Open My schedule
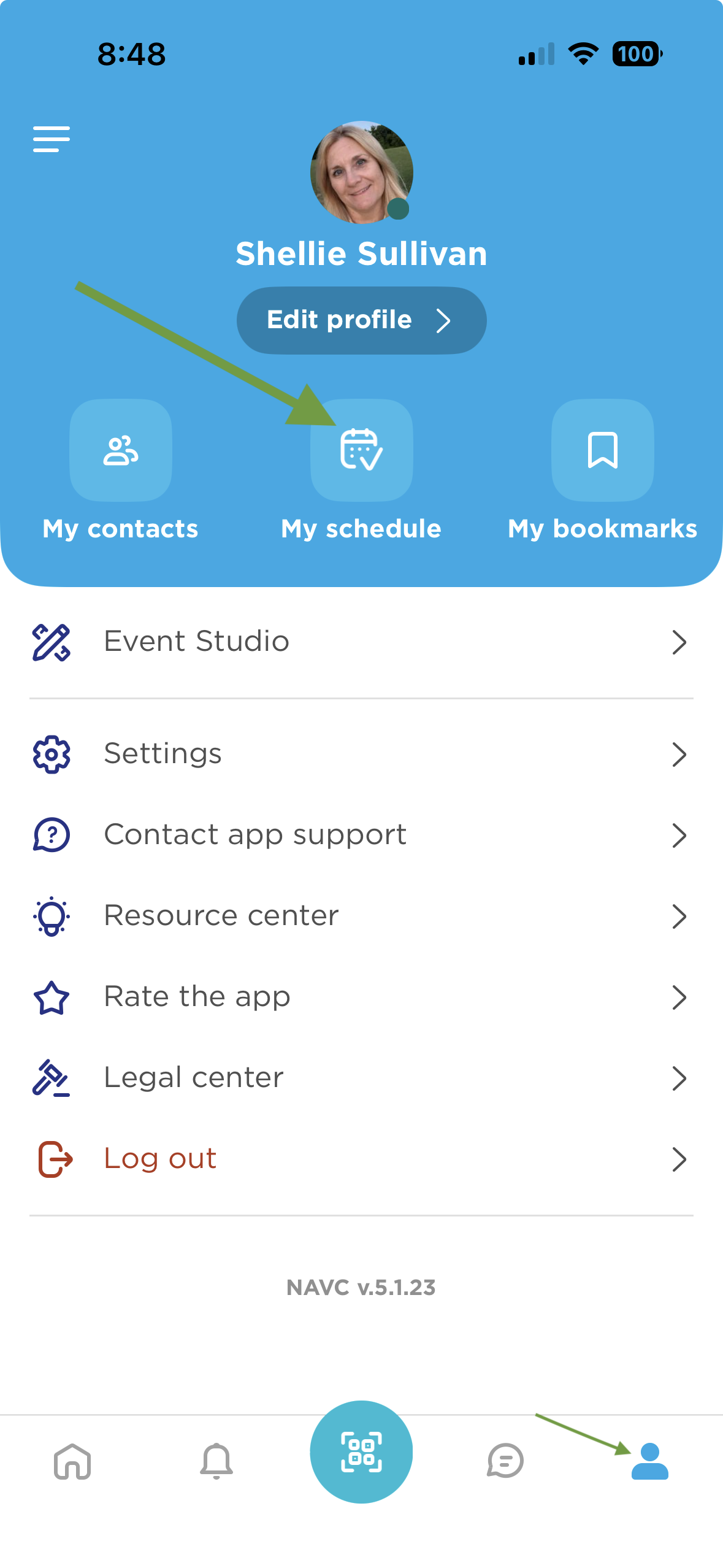Screen dimensions: 723x1568 tap(361, 451)
